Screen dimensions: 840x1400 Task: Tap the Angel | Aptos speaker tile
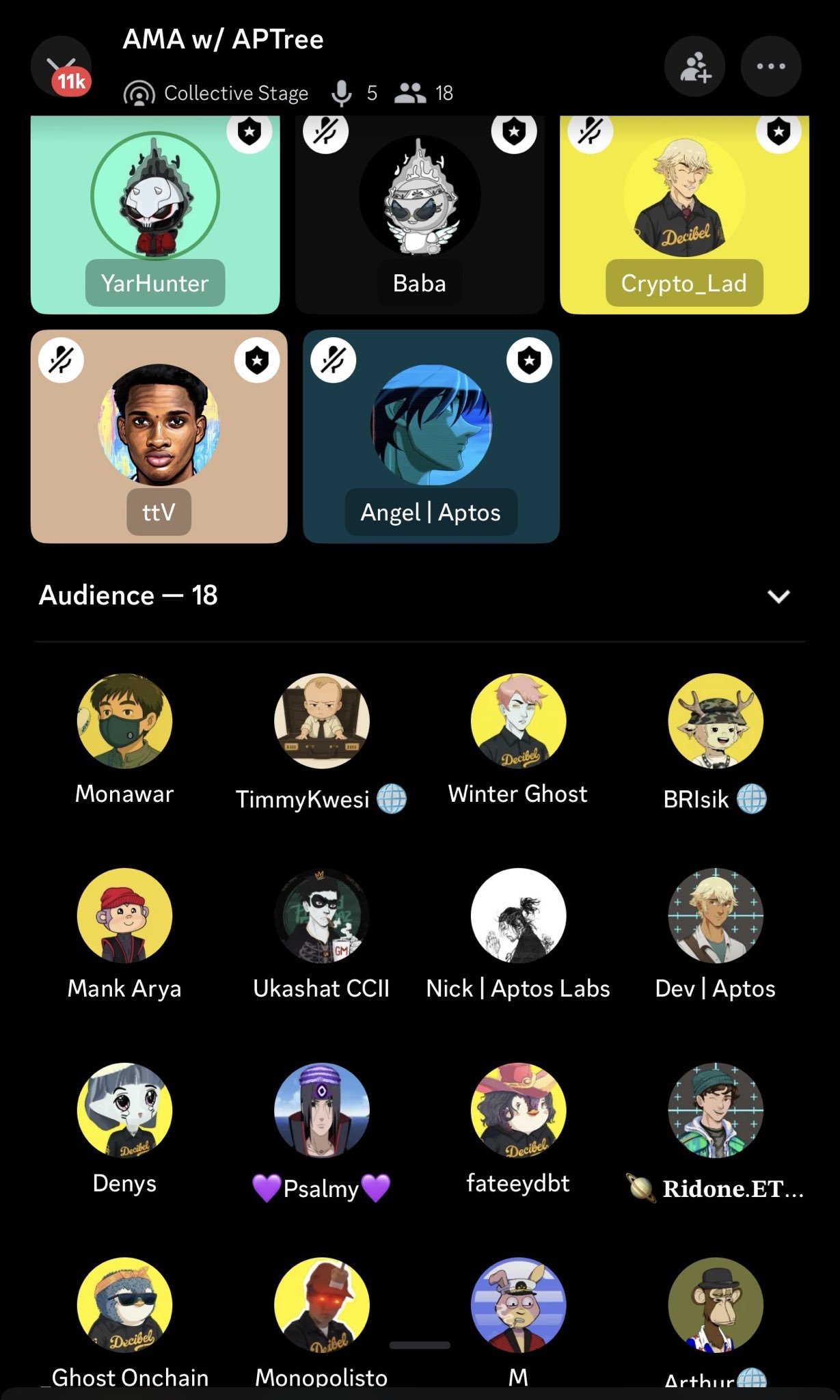(431, 437)
